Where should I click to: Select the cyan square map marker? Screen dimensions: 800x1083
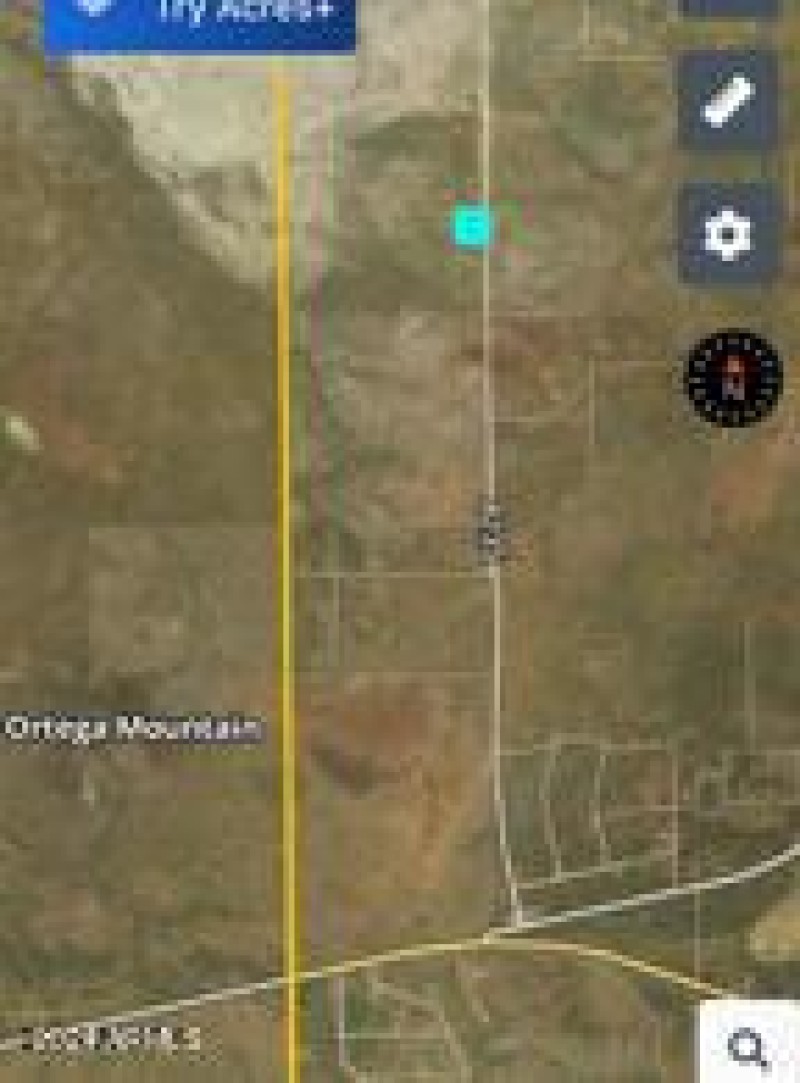(x=472, y=228)
